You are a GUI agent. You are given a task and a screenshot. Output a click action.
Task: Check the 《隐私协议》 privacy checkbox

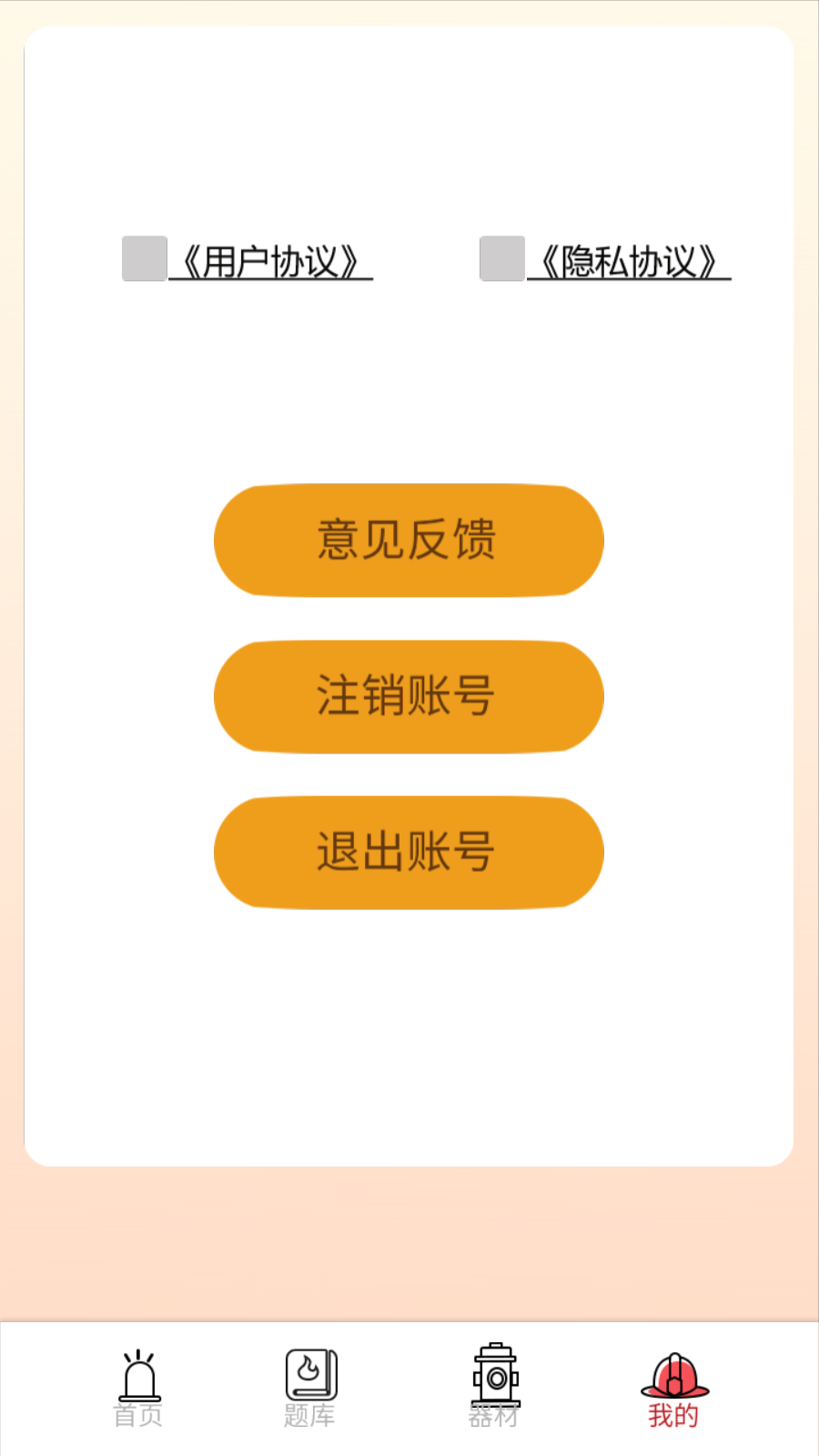tap(500, 258)
